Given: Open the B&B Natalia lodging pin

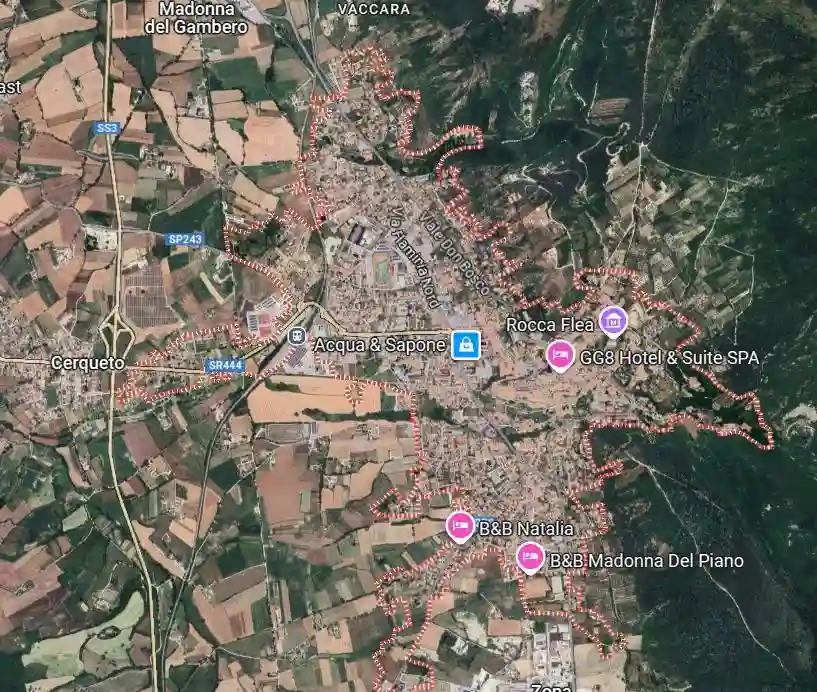Looking at the screenshot, I should tap(460, 525).
